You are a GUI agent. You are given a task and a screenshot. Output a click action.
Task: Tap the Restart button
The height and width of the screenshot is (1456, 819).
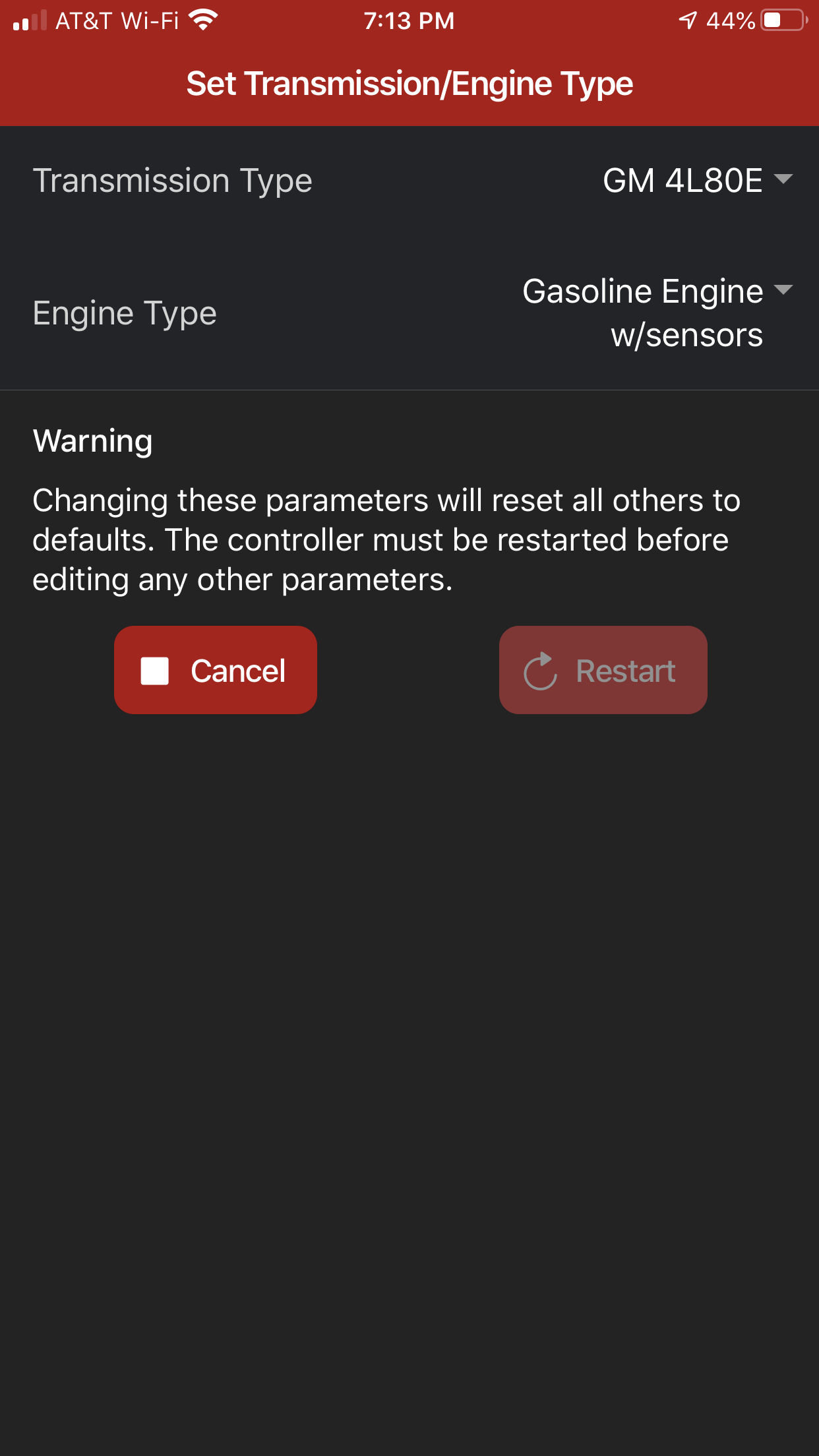pos(603,670)
